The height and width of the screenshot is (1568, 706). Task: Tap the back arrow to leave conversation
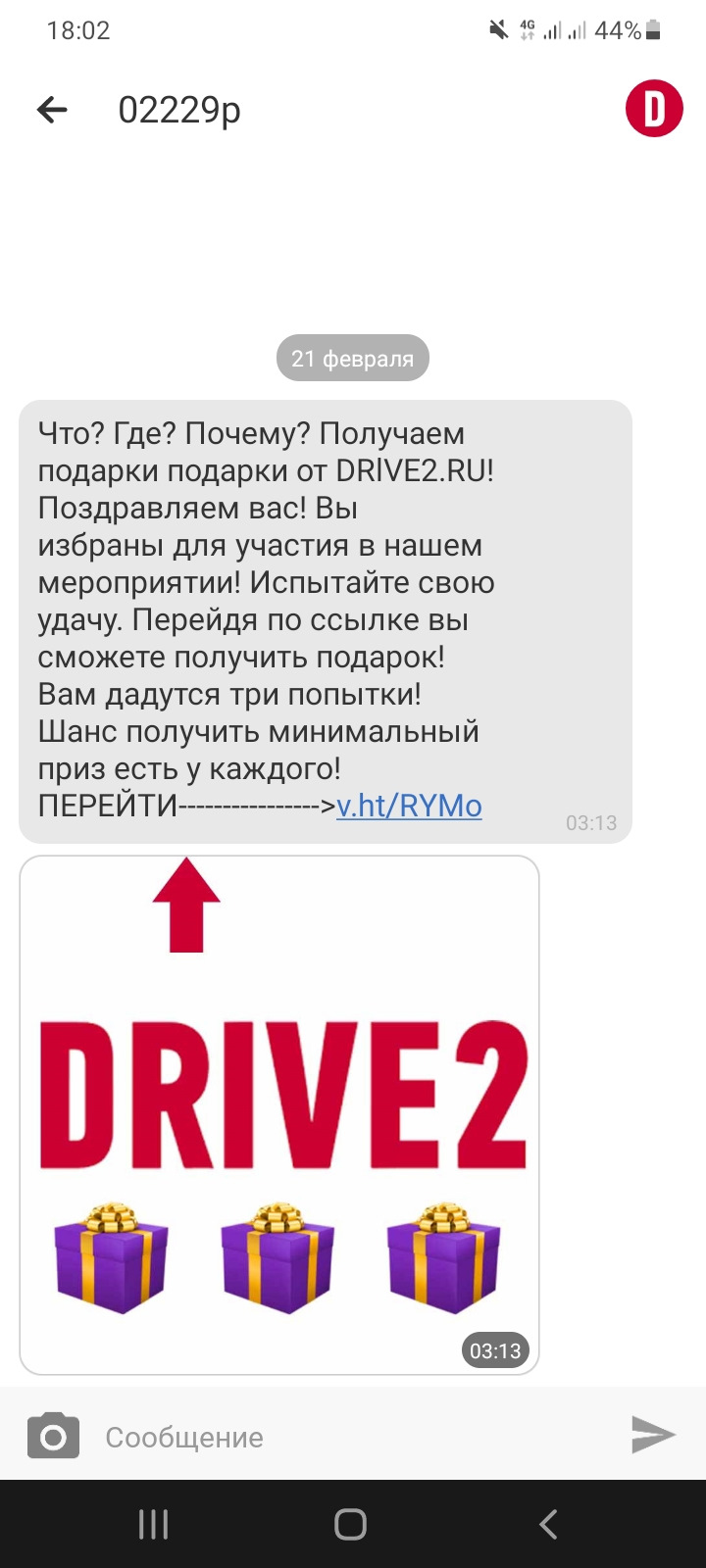(x=52, y=109)
